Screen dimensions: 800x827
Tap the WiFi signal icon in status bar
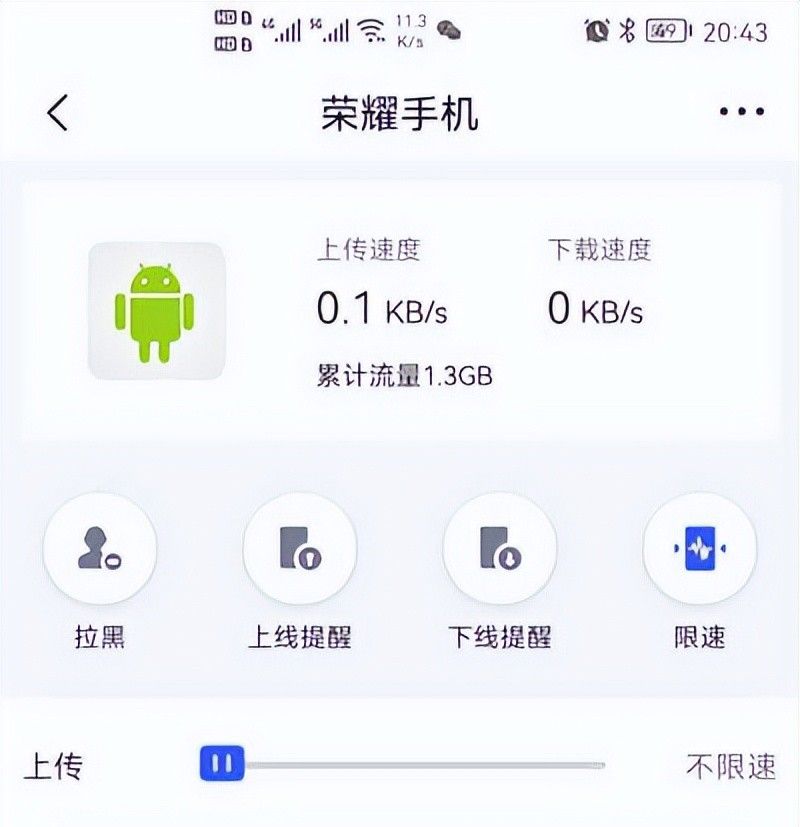pyautogui.click(x=374, y=28)
